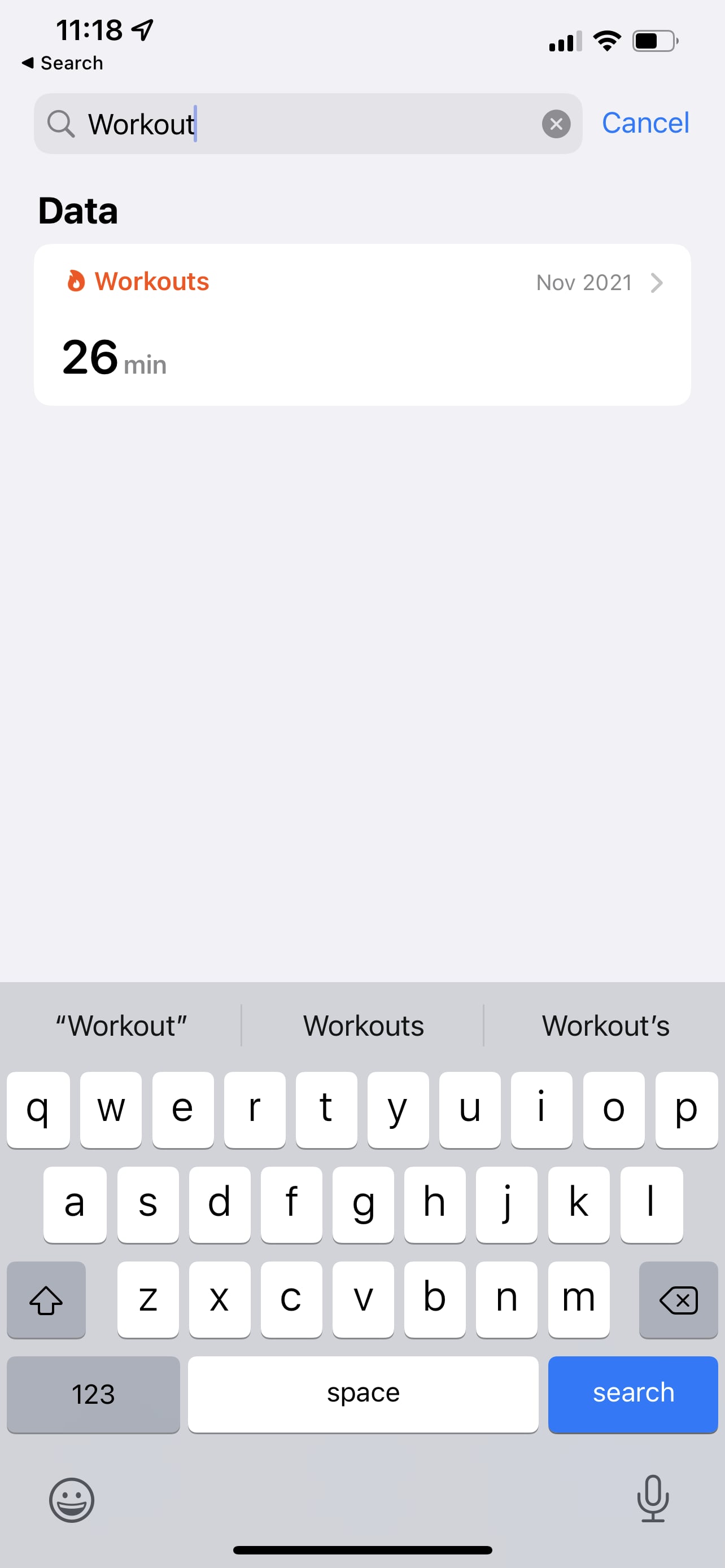
Task: Open the emoji keyboard
Action: point(72,1500)
